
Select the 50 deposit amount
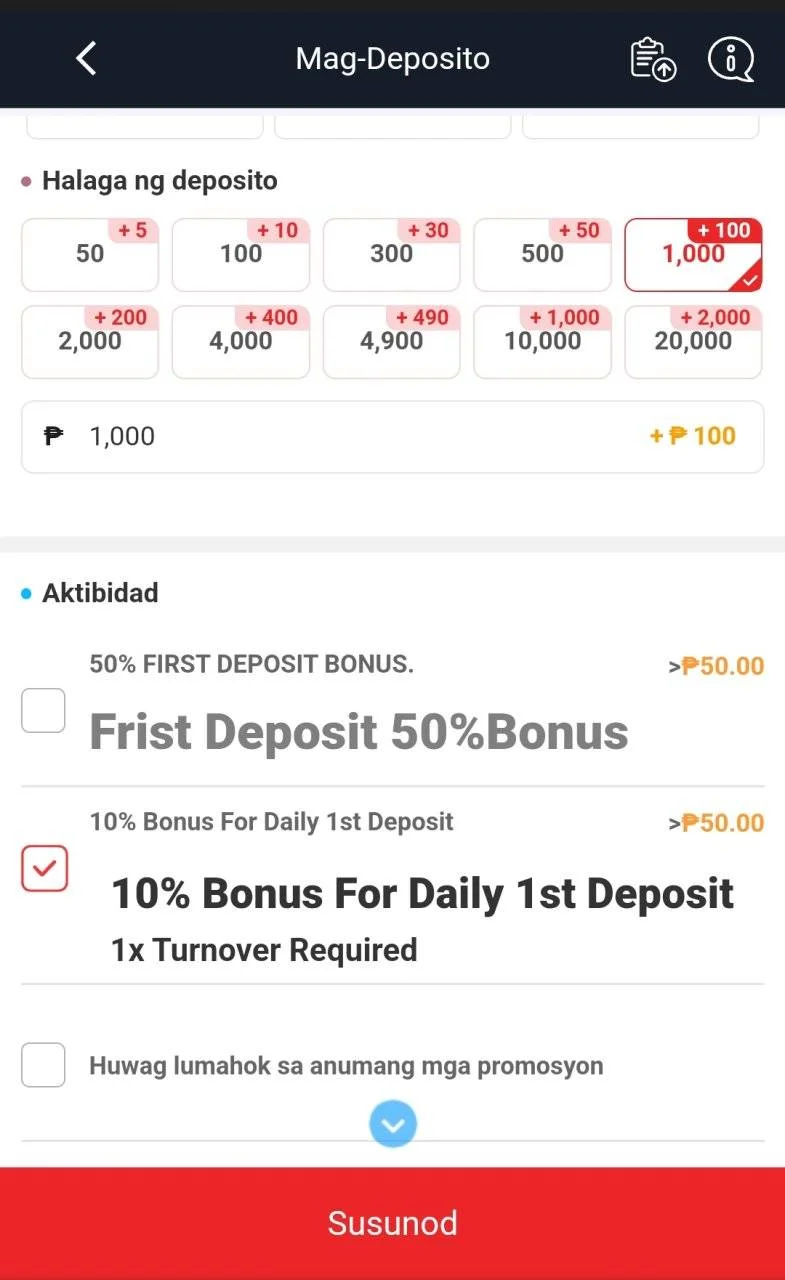click(90, 254)
